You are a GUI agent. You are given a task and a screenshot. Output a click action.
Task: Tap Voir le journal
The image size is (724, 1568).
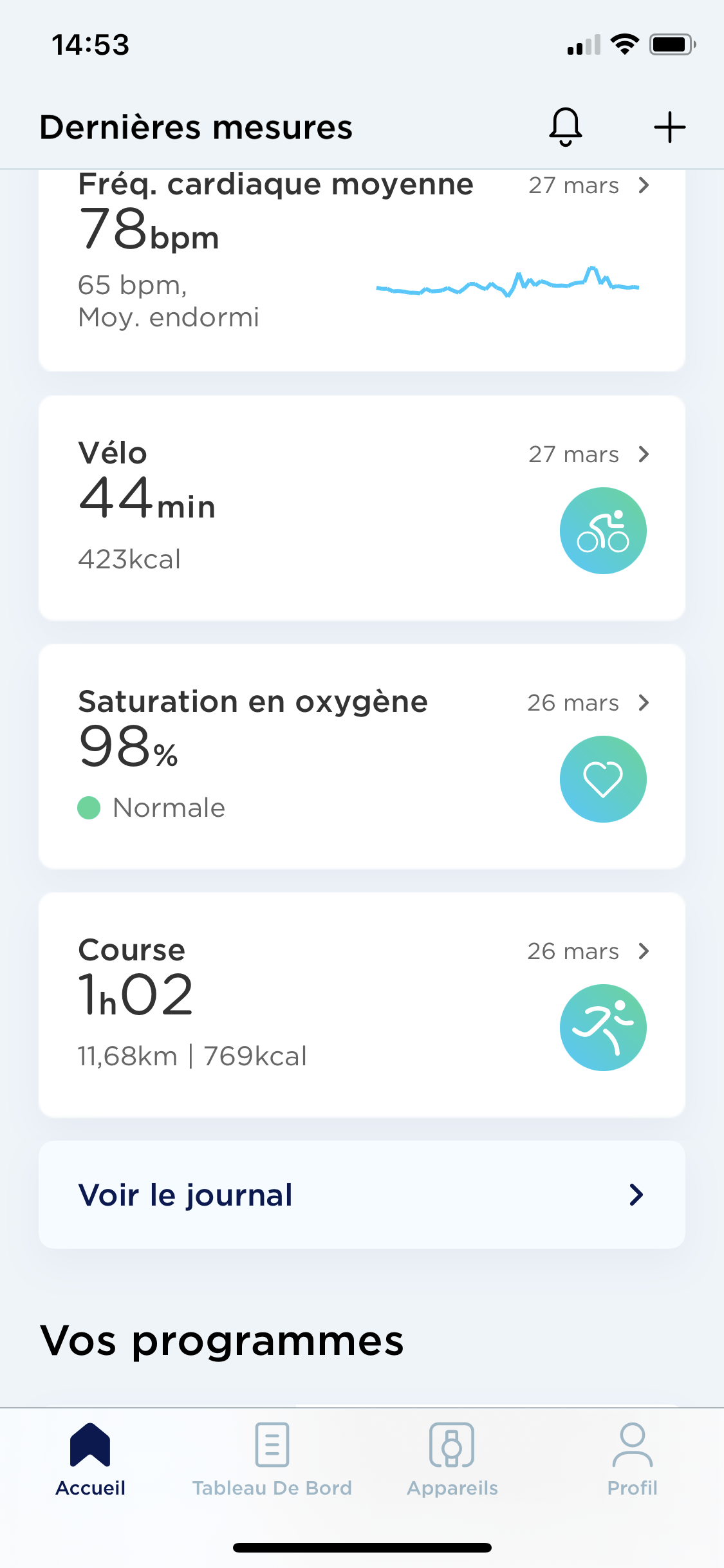362,1195
